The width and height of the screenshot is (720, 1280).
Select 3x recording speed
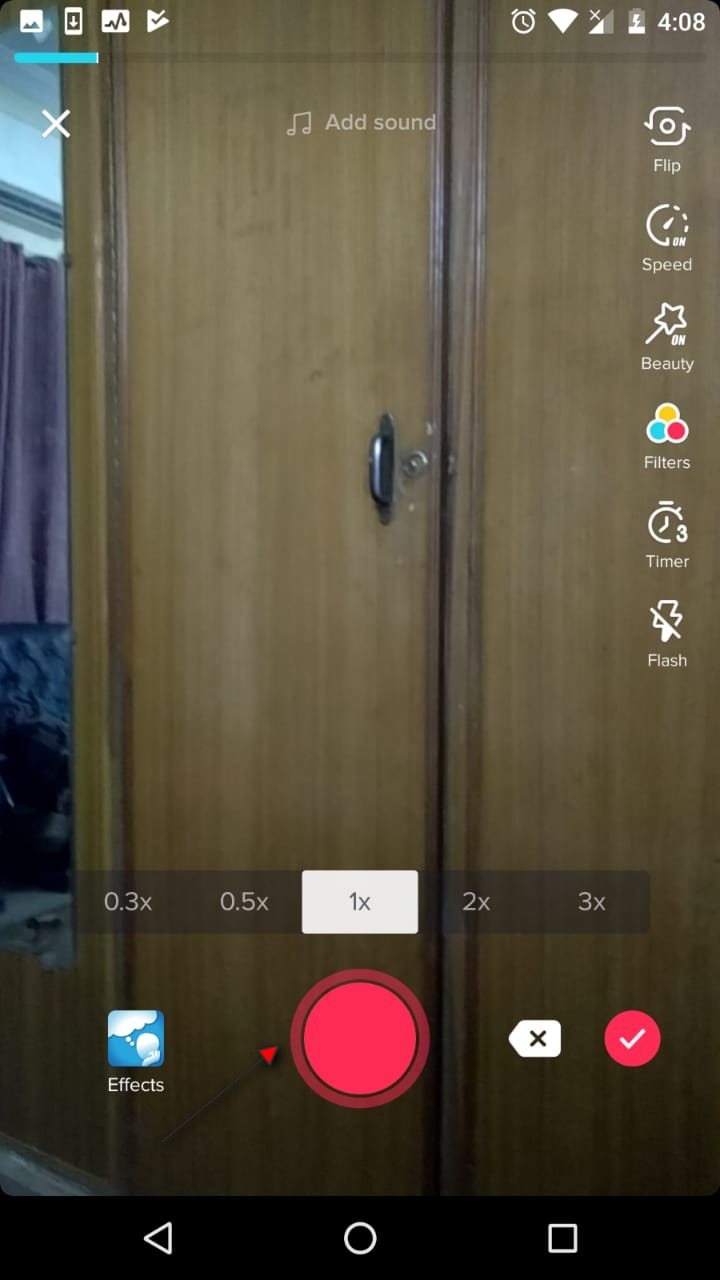pos(592,902)
